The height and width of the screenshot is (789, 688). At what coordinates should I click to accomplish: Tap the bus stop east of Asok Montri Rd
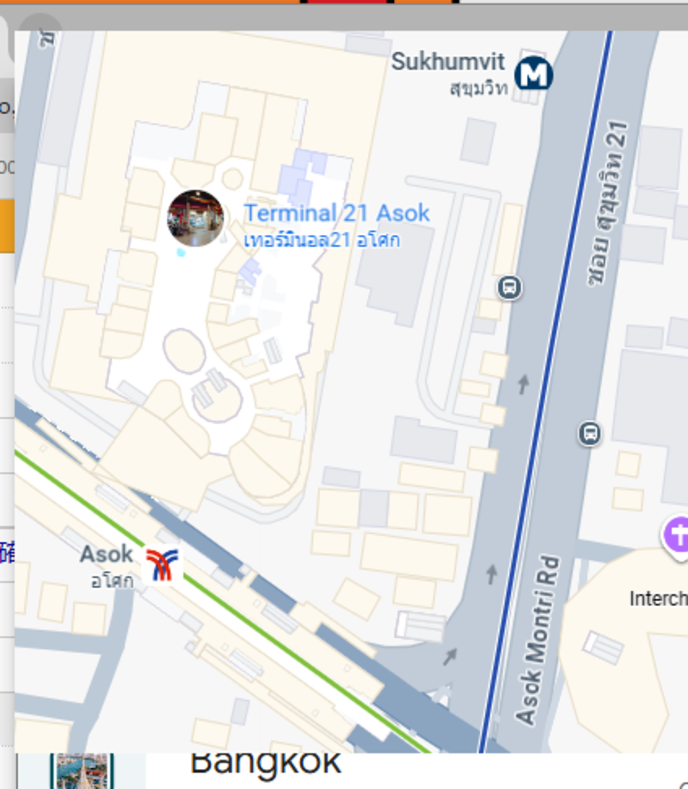tap(590, 434)
